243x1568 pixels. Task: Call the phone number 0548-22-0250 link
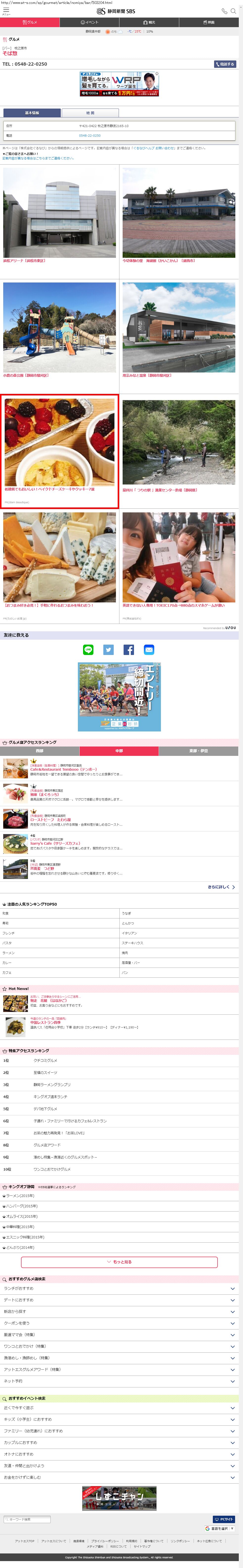tap(90, 136)
